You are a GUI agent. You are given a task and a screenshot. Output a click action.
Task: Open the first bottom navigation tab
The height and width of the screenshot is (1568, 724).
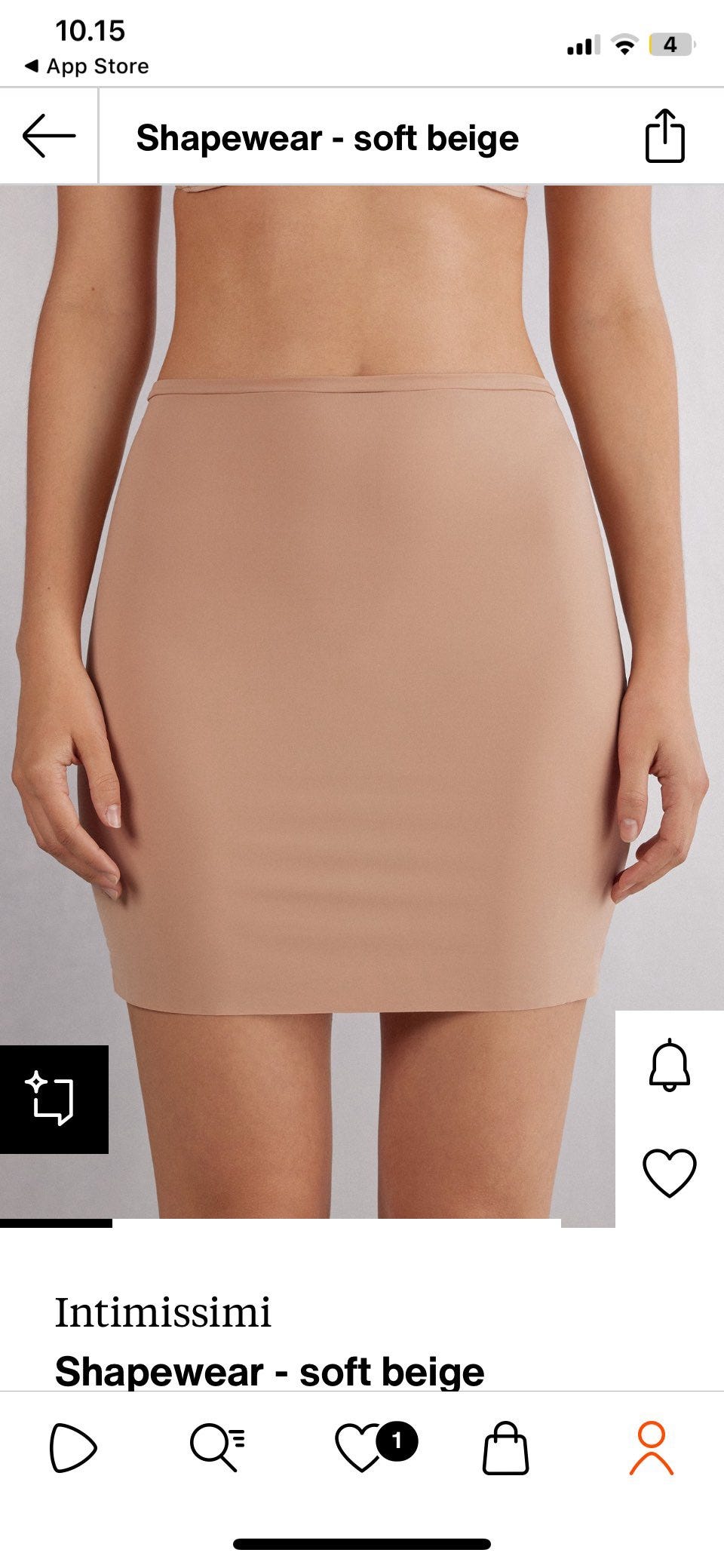point(72,1447)
